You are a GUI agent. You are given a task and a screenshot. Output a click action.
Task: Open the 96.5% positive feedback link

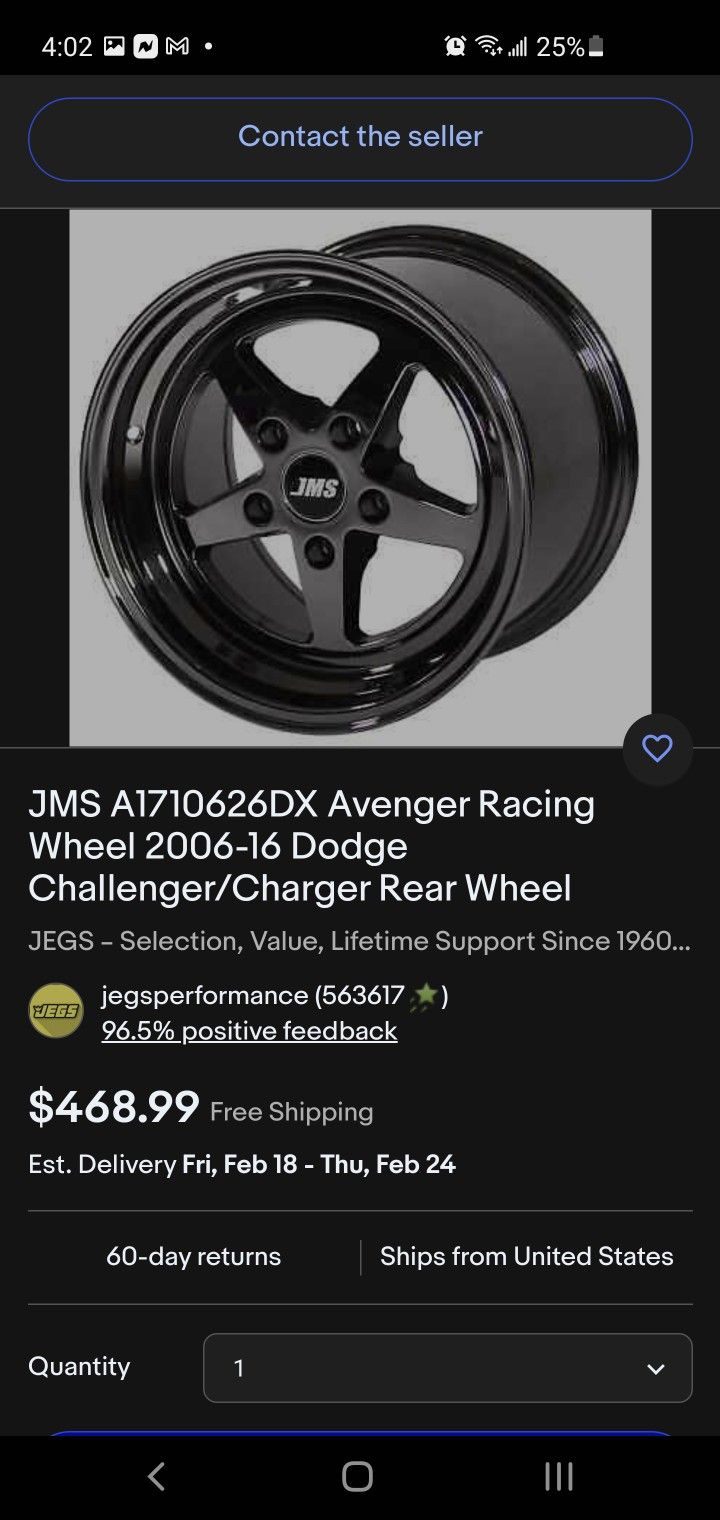247,1031
